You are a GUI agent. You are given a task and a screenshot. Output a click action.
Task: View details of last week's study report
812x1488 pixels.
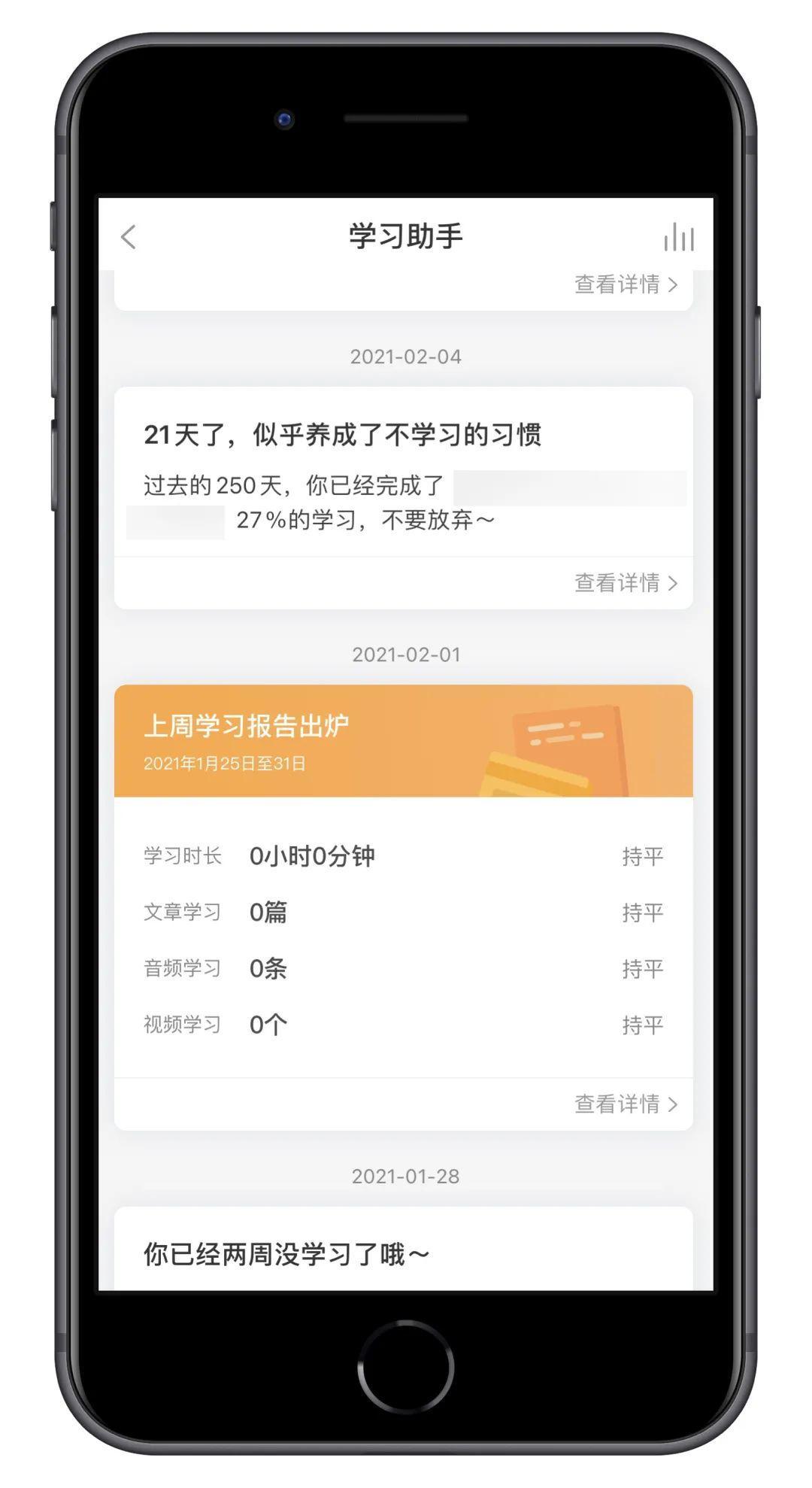(626, 1104)
